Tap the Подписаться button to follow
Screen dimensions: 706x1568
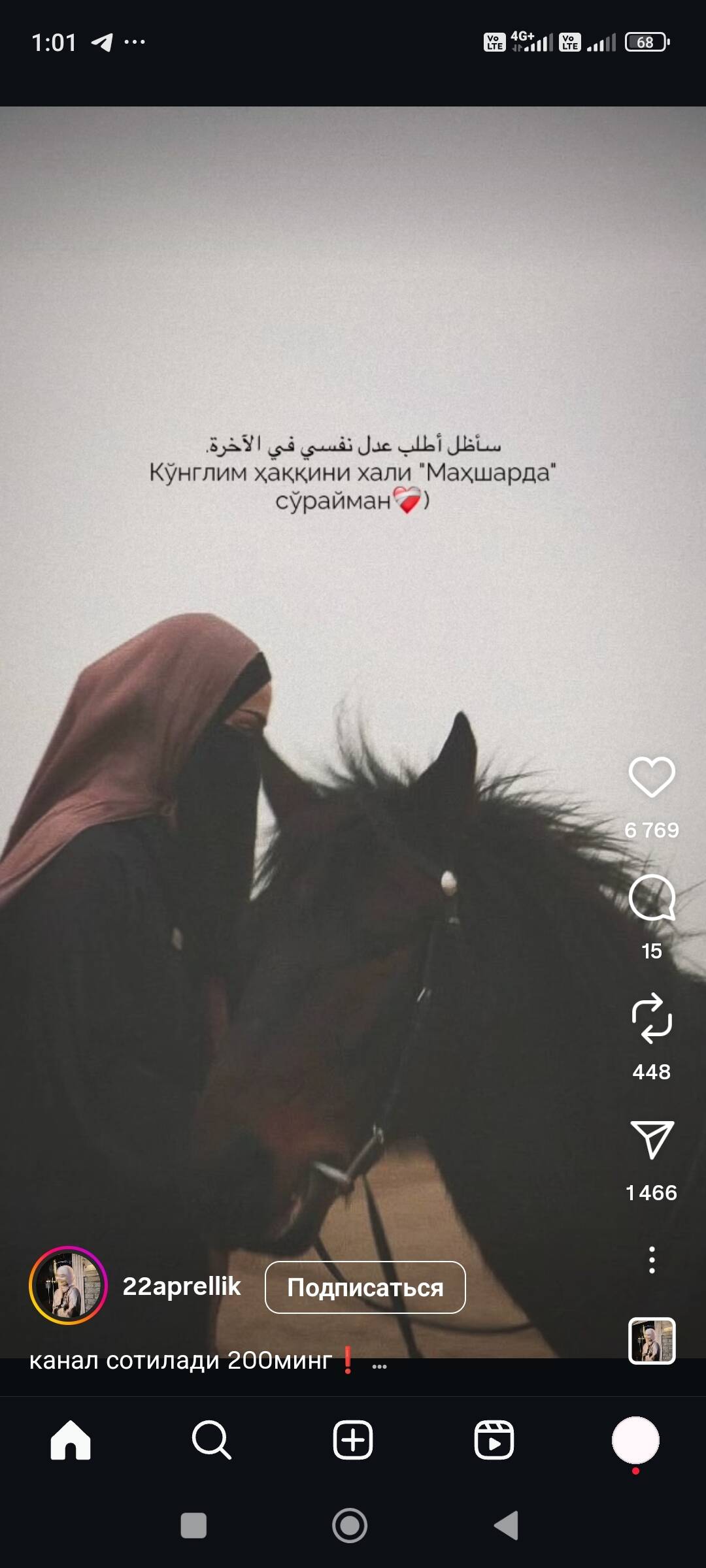pyautogui.click(x=365, y=1288)
